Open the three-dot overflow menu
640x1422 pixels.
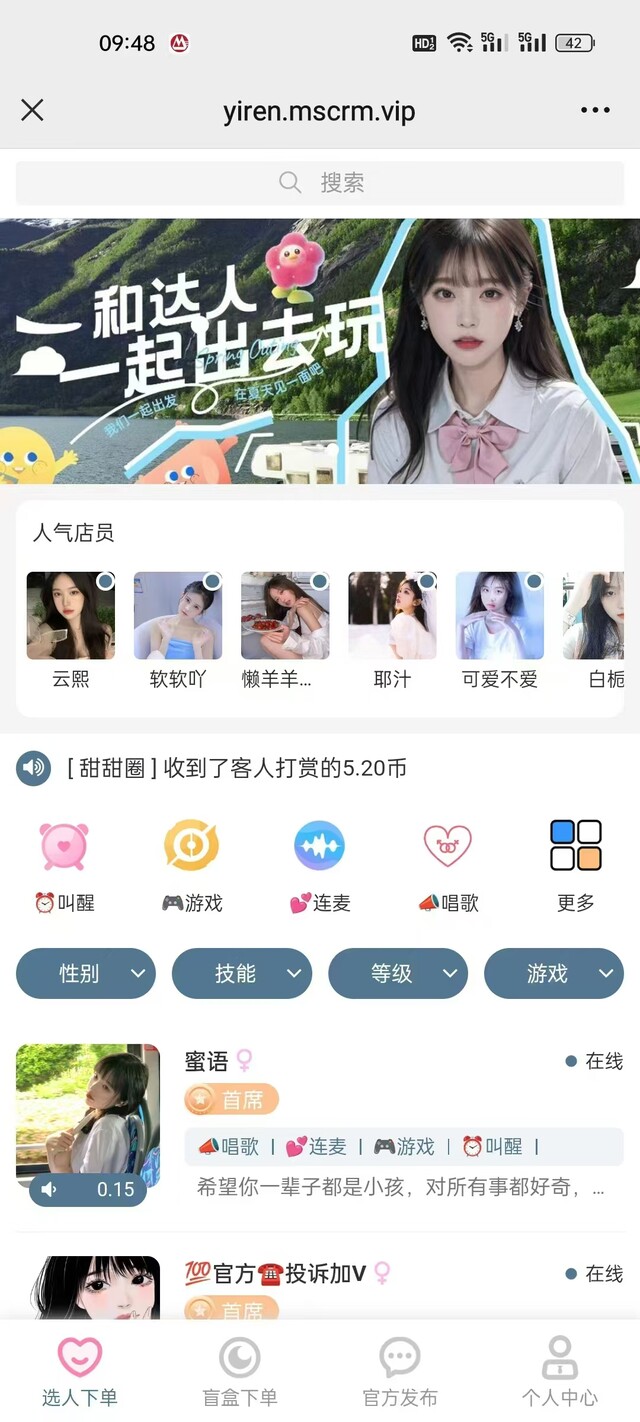pyautogui.click(x=595, y=110)
